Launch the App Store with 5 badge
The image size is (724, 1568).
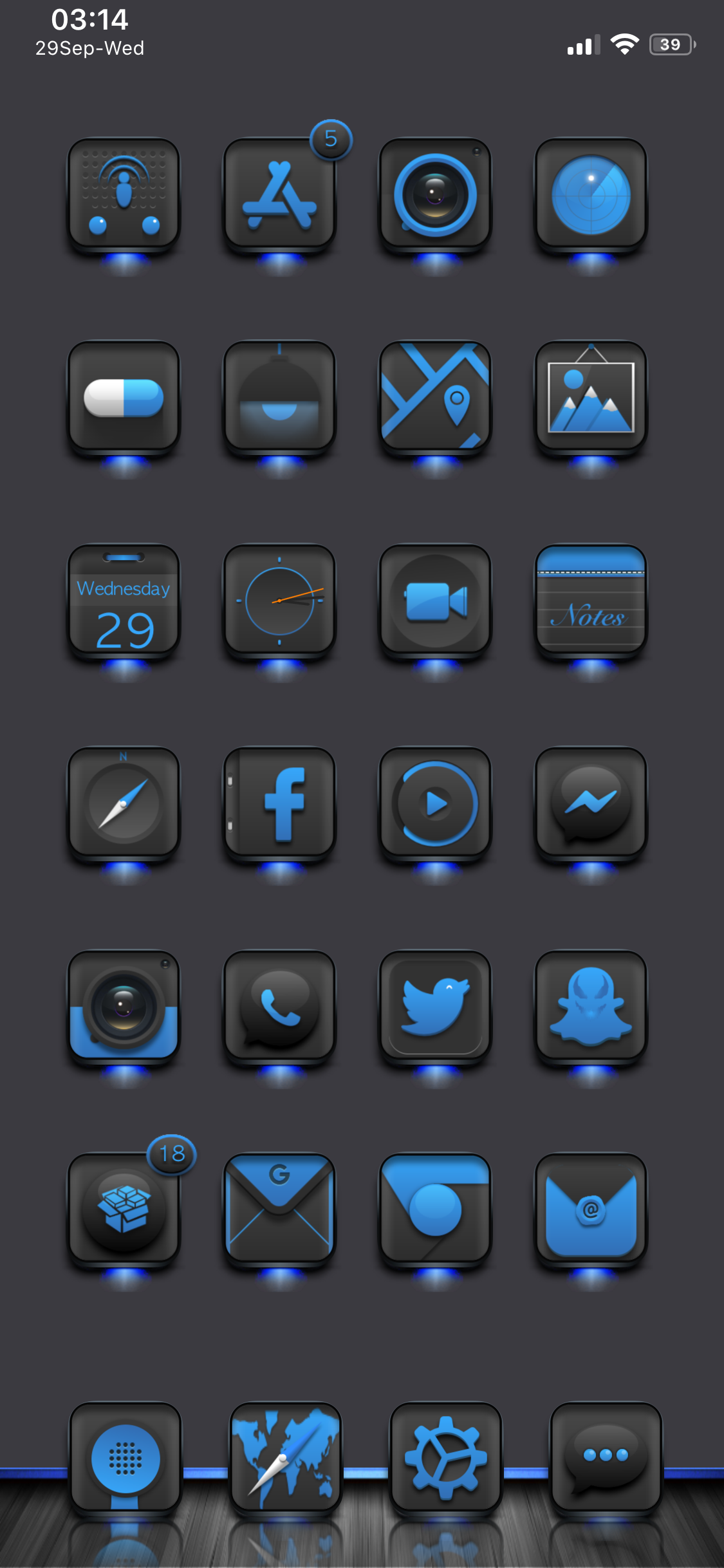coord(279,194)
